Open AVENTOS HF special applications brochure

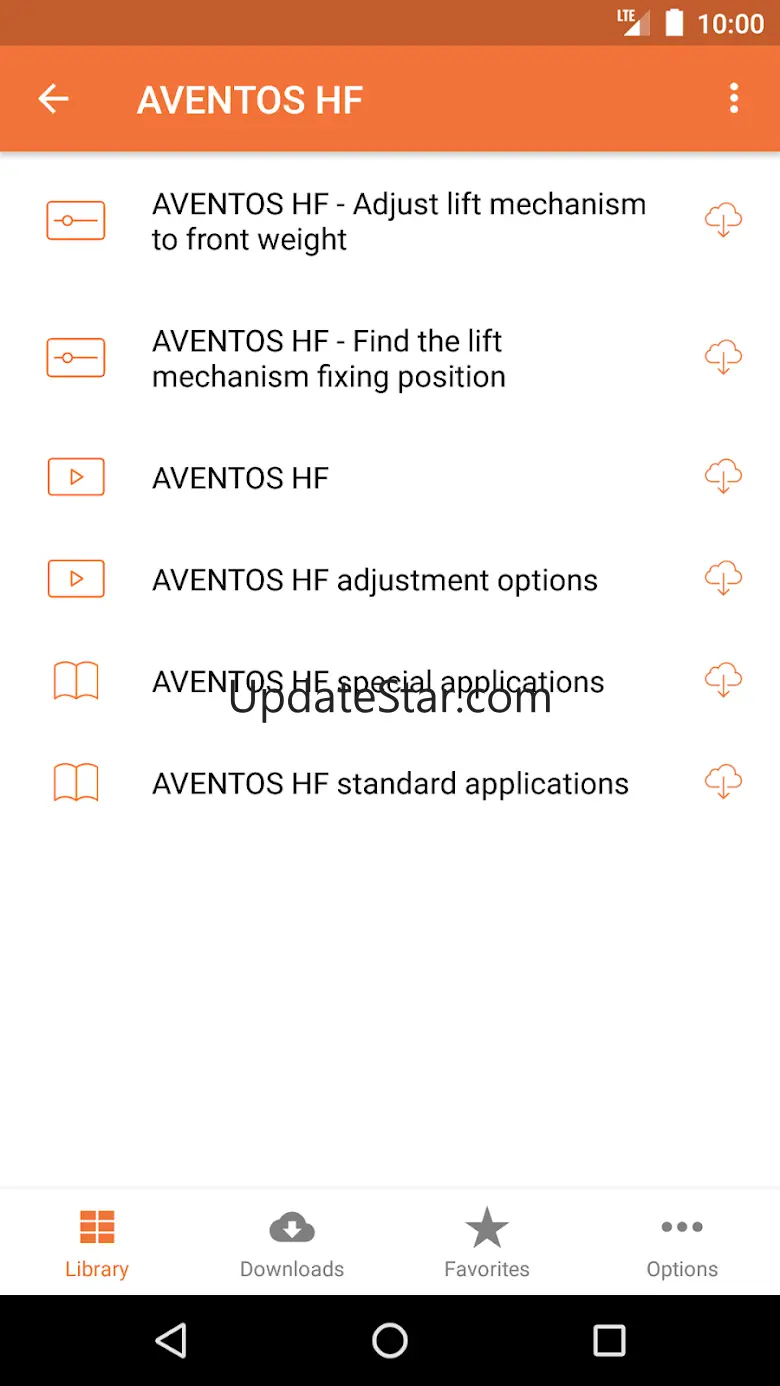point(377,682)
